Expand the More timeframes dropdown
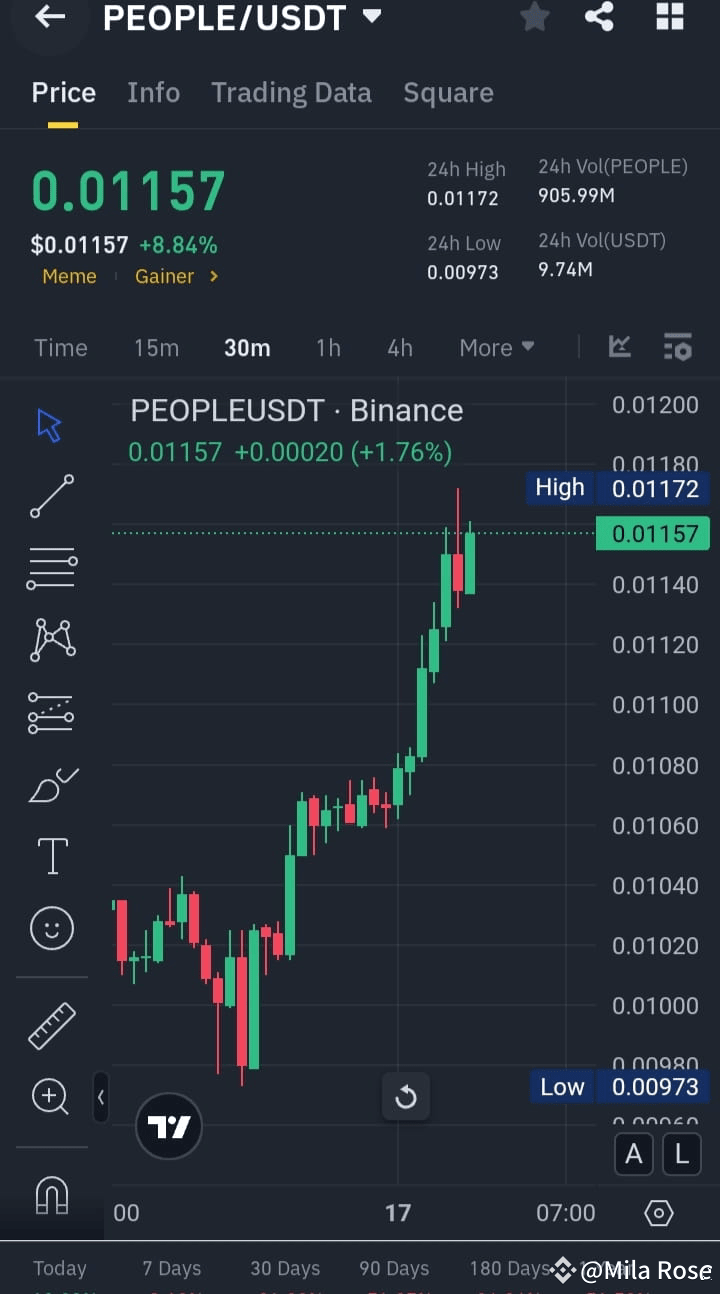The image size is (720, 1294). click(x=496, y=347)
